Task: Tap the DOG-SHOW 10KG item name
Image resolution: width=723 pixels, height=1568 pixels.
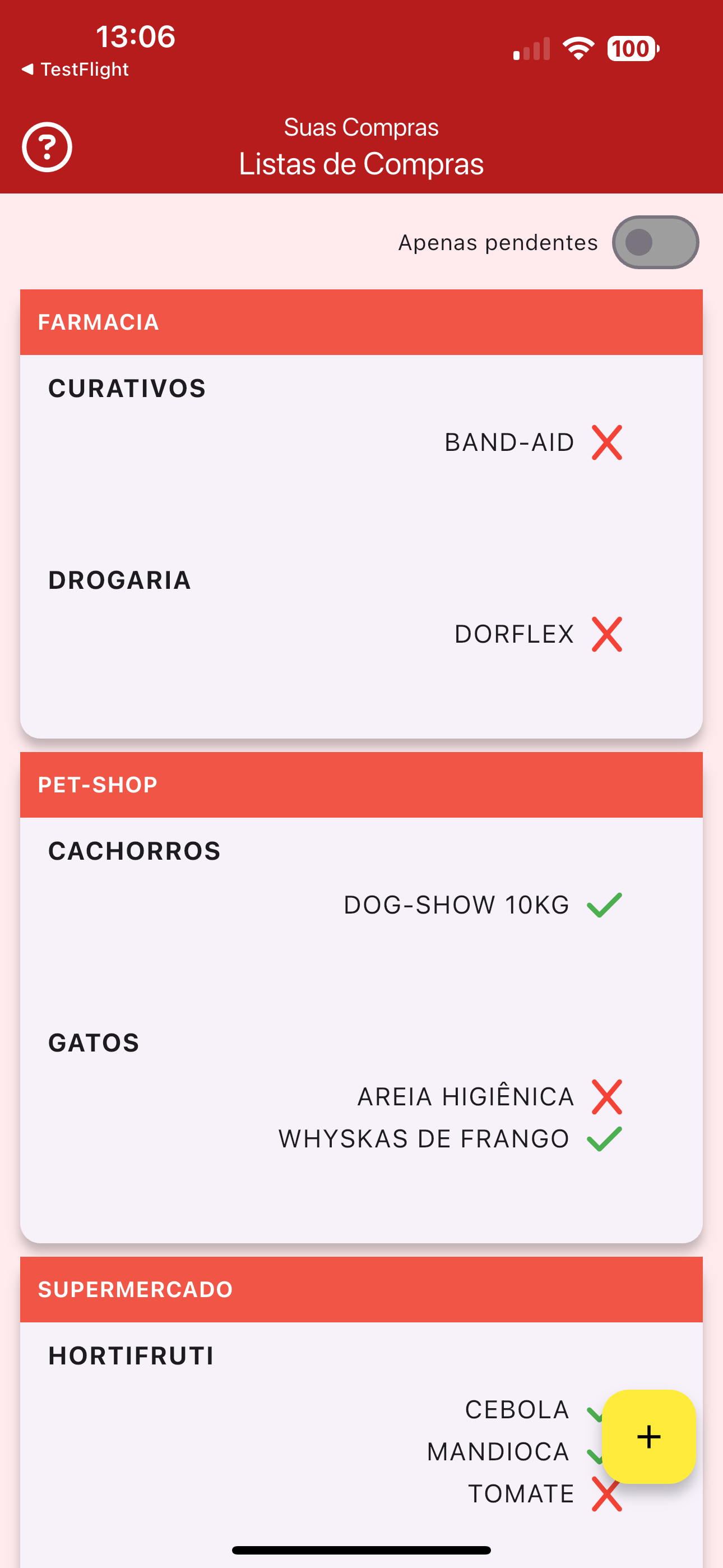Action: tap(455, 904)
